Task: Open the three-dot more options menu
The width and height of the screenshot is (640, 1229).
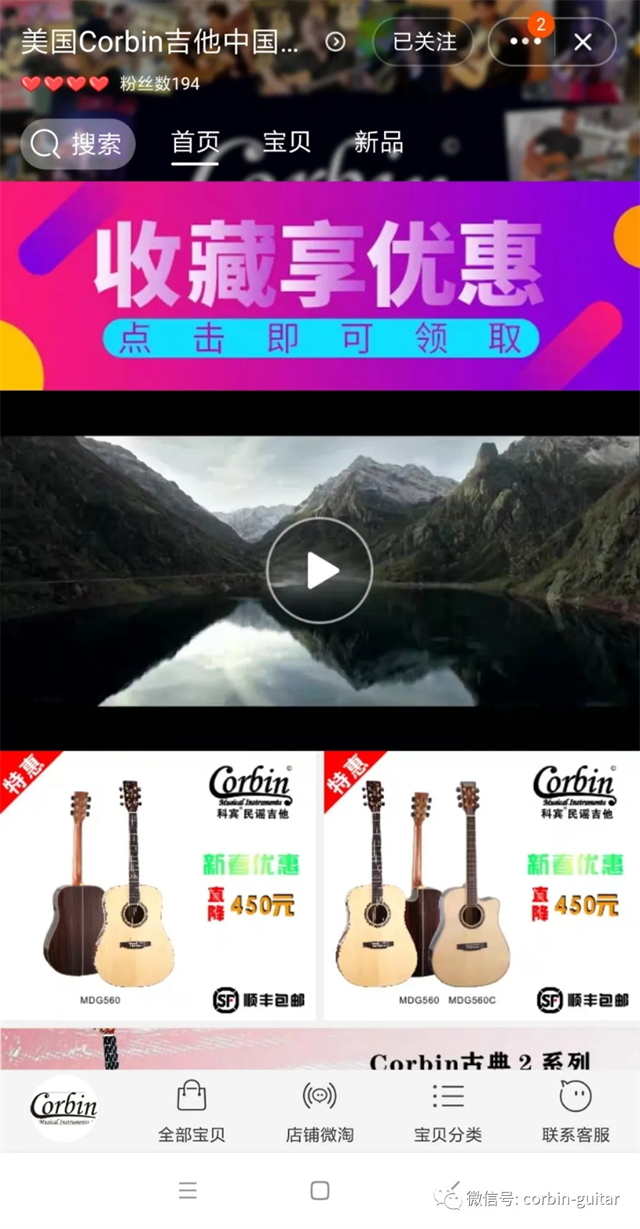Action: [x=524, y=42]
